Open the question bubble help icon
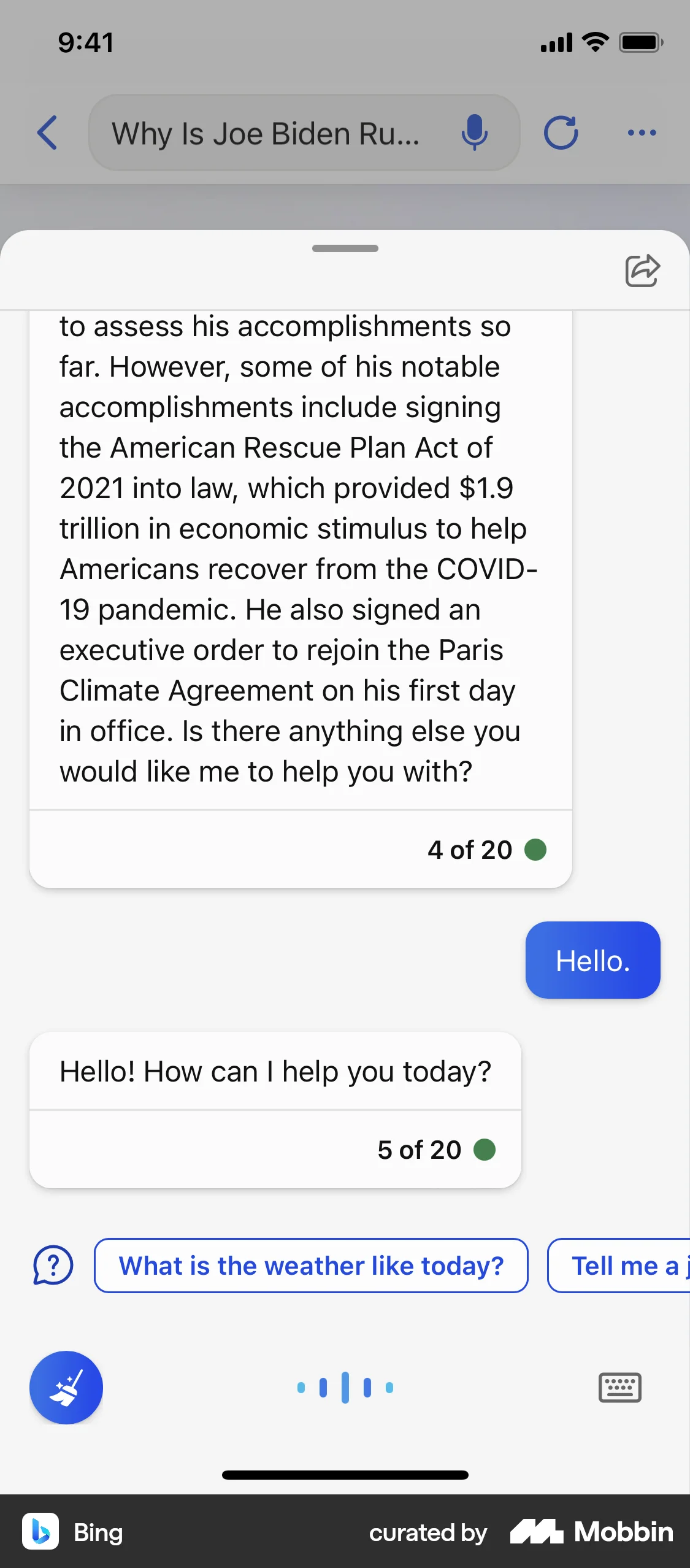The height and width of the screenshot is (1568, 690). 53,1266
